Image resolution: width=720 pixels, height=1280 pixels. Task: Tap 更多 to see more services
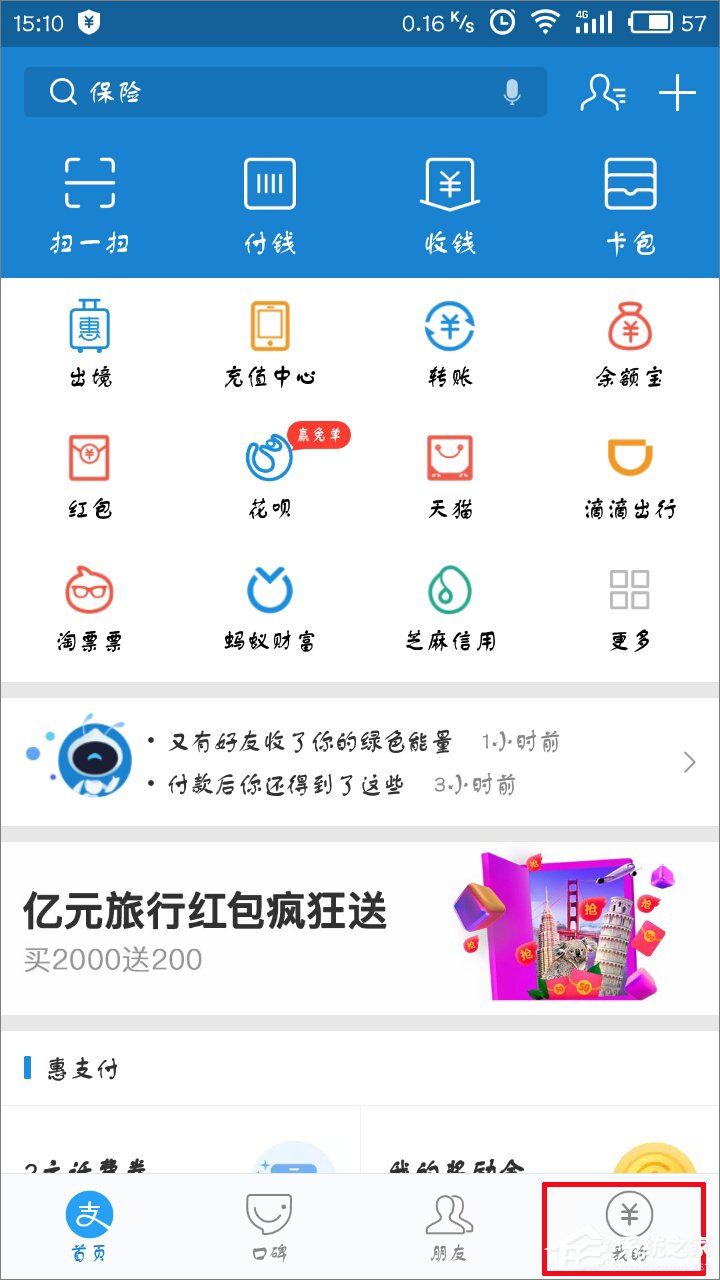point(630,605)
